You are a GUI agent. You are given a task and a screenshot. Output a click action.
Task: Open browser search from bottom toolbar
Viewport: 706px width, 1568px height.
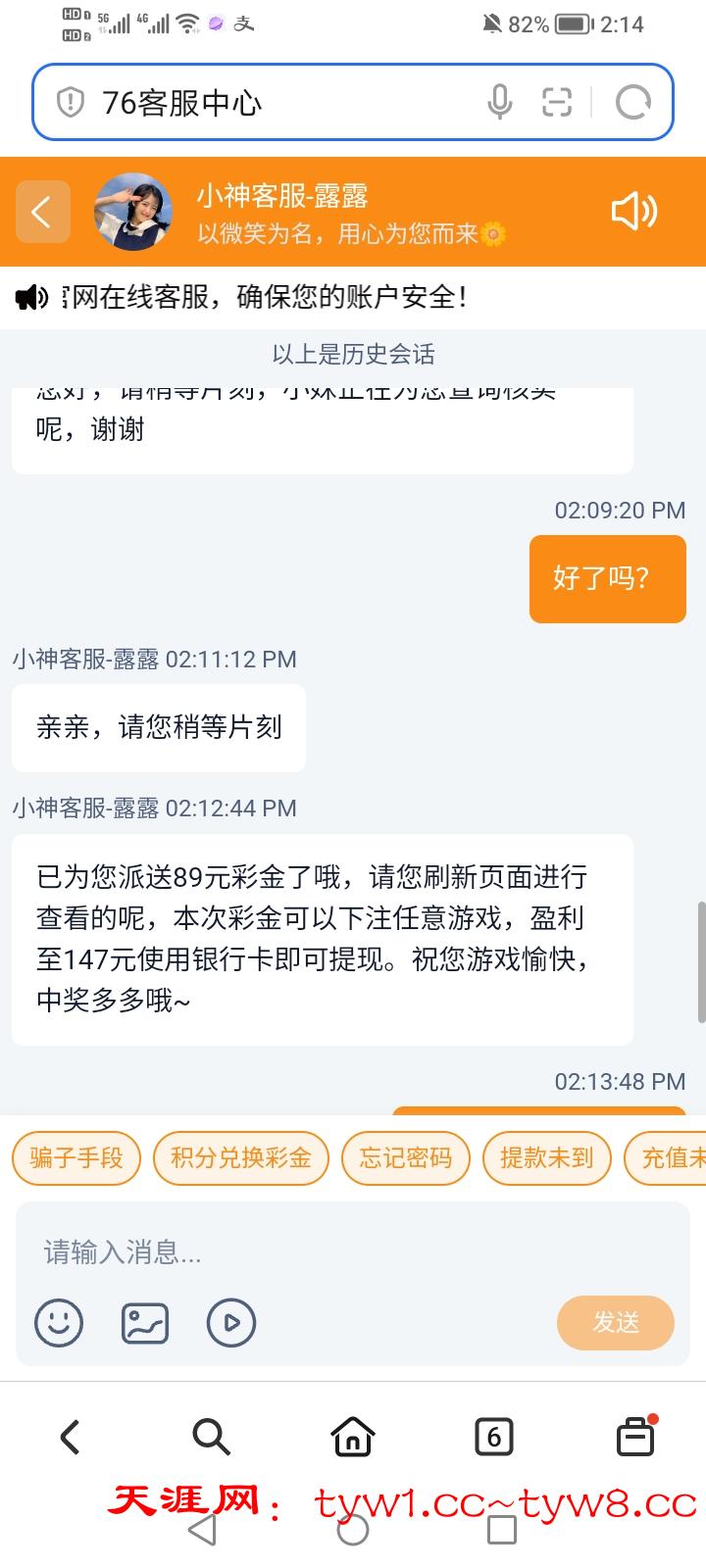coord(211,1437)
